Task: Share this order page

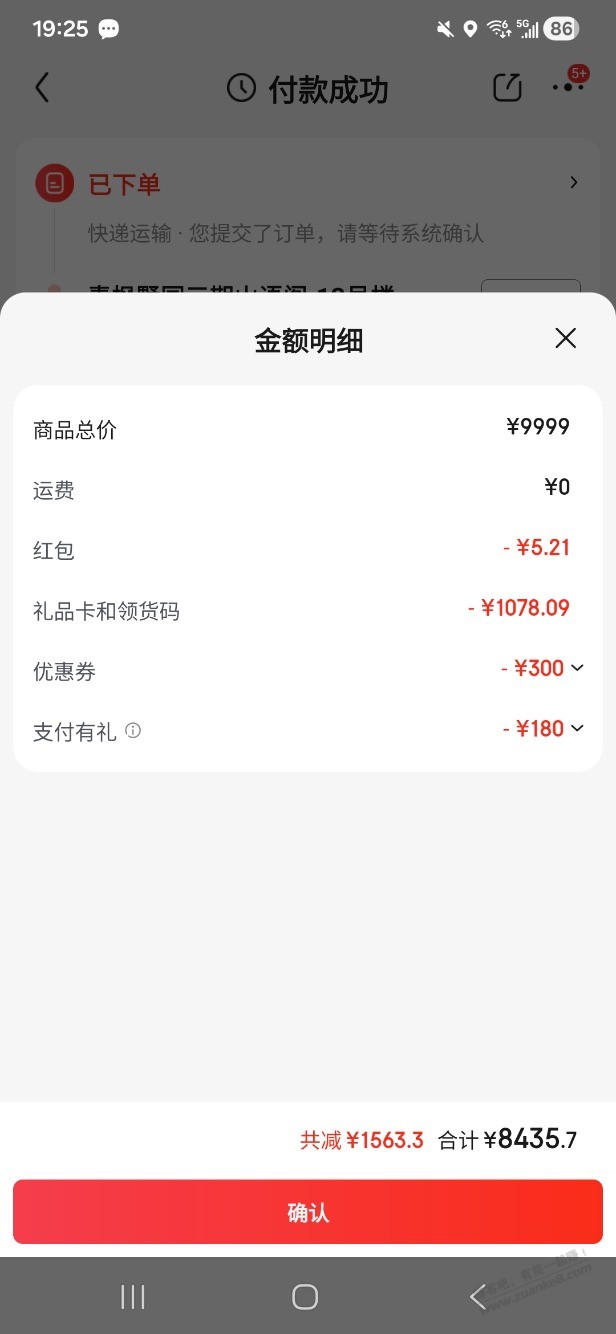Action: click(x=508, y=88)
